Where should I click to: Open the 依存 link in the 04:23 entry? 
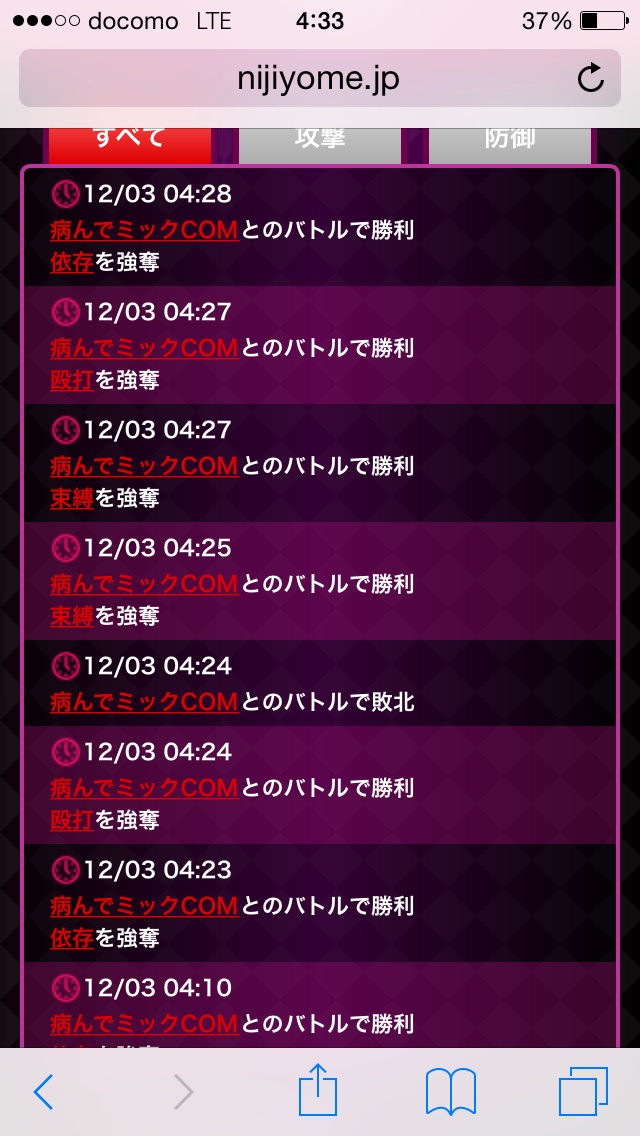click(72, 938)
